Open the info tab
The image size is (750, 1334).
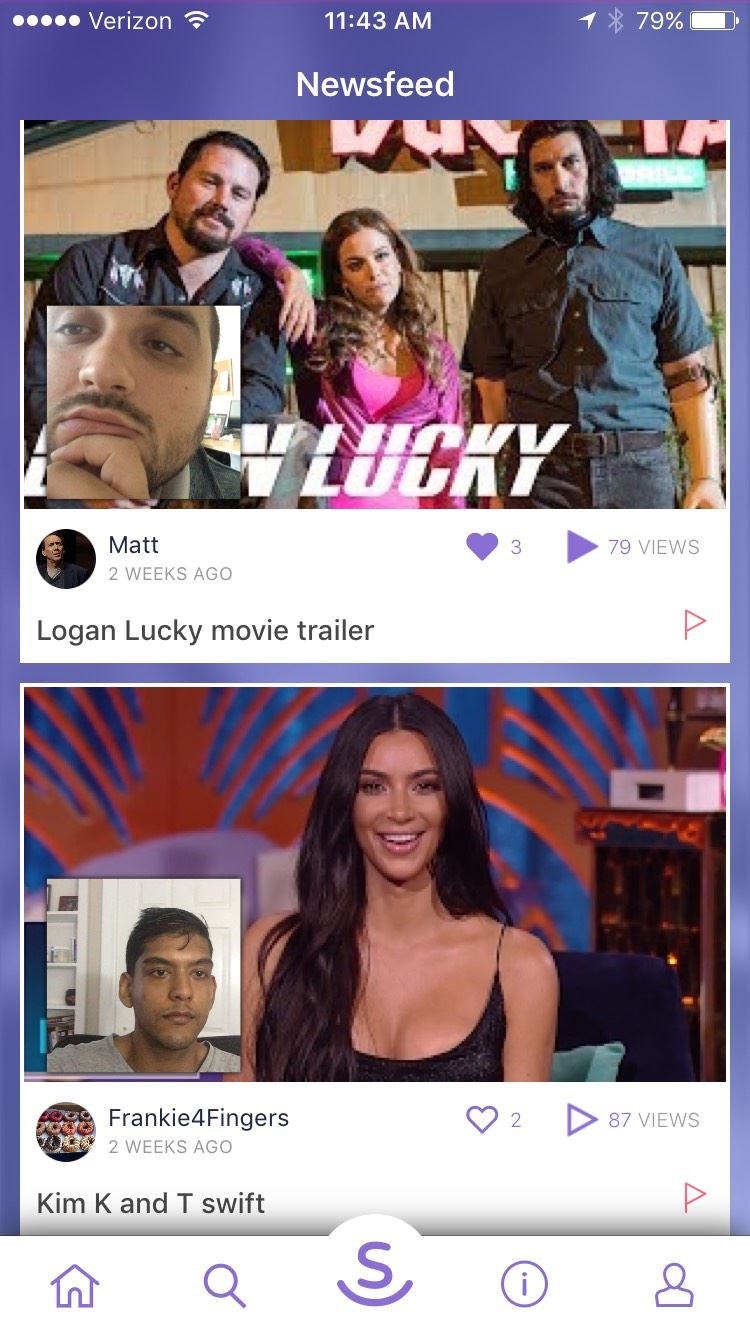524,1285
